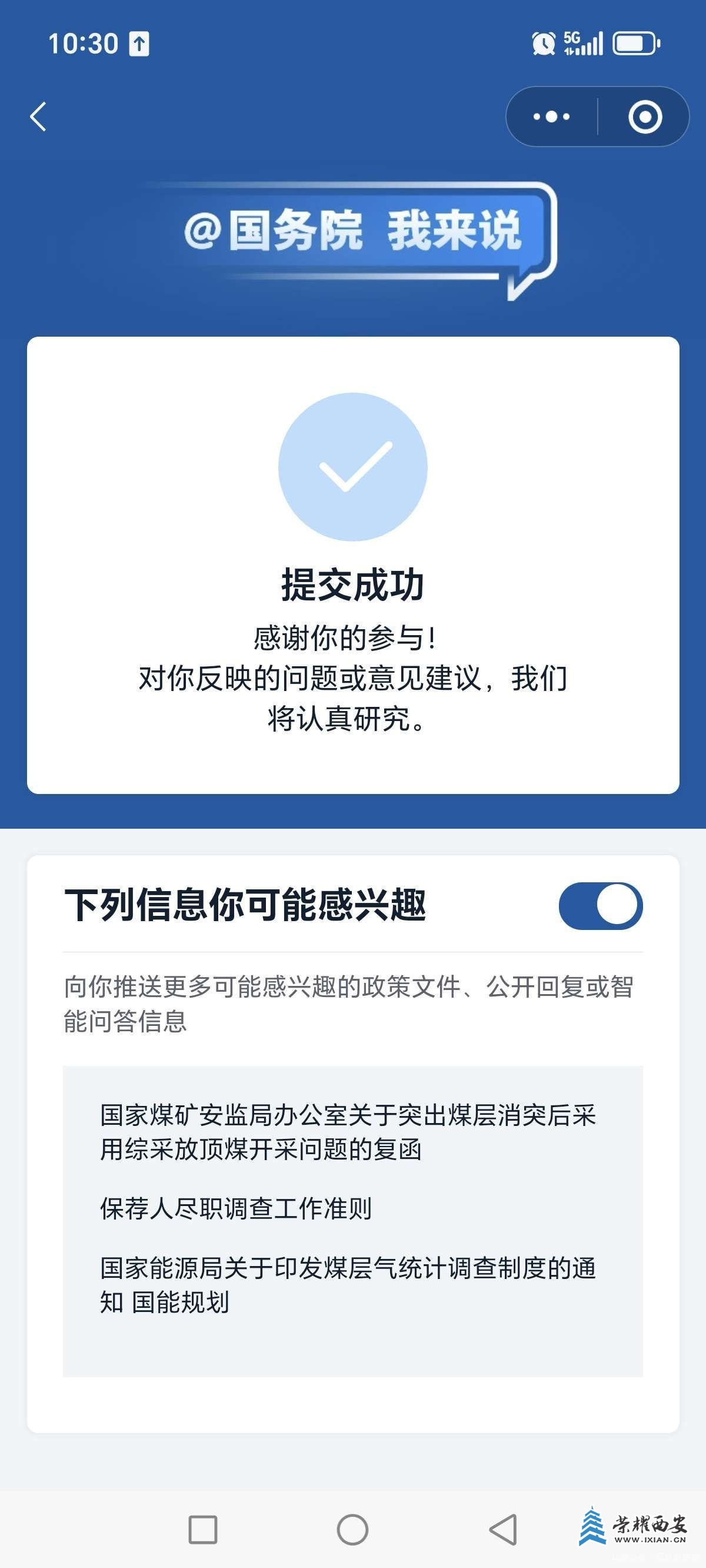706x1568 pixels.
Task: Close the mini program with the circle button
Action: pos(645,117)
